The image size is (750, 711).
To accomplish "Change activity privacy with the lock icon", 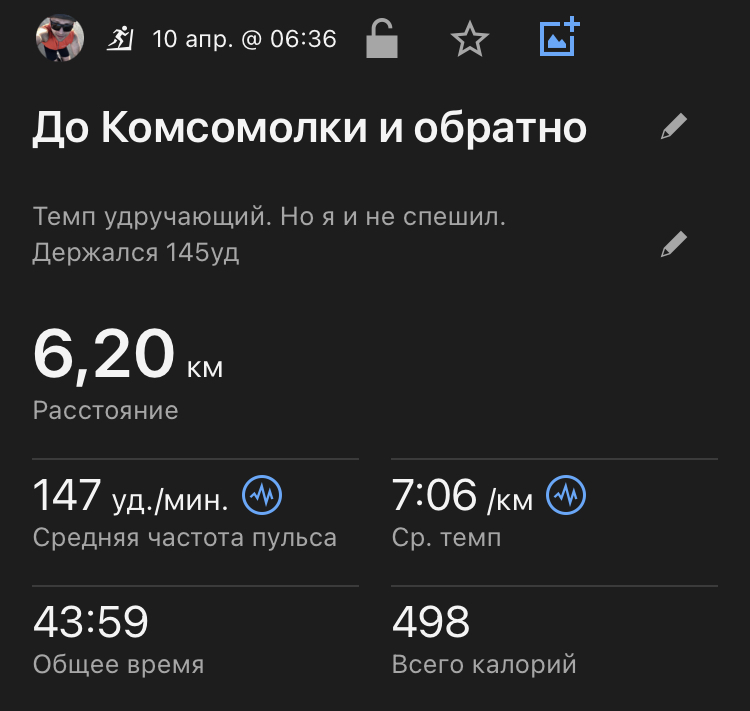I will [382, 39].
